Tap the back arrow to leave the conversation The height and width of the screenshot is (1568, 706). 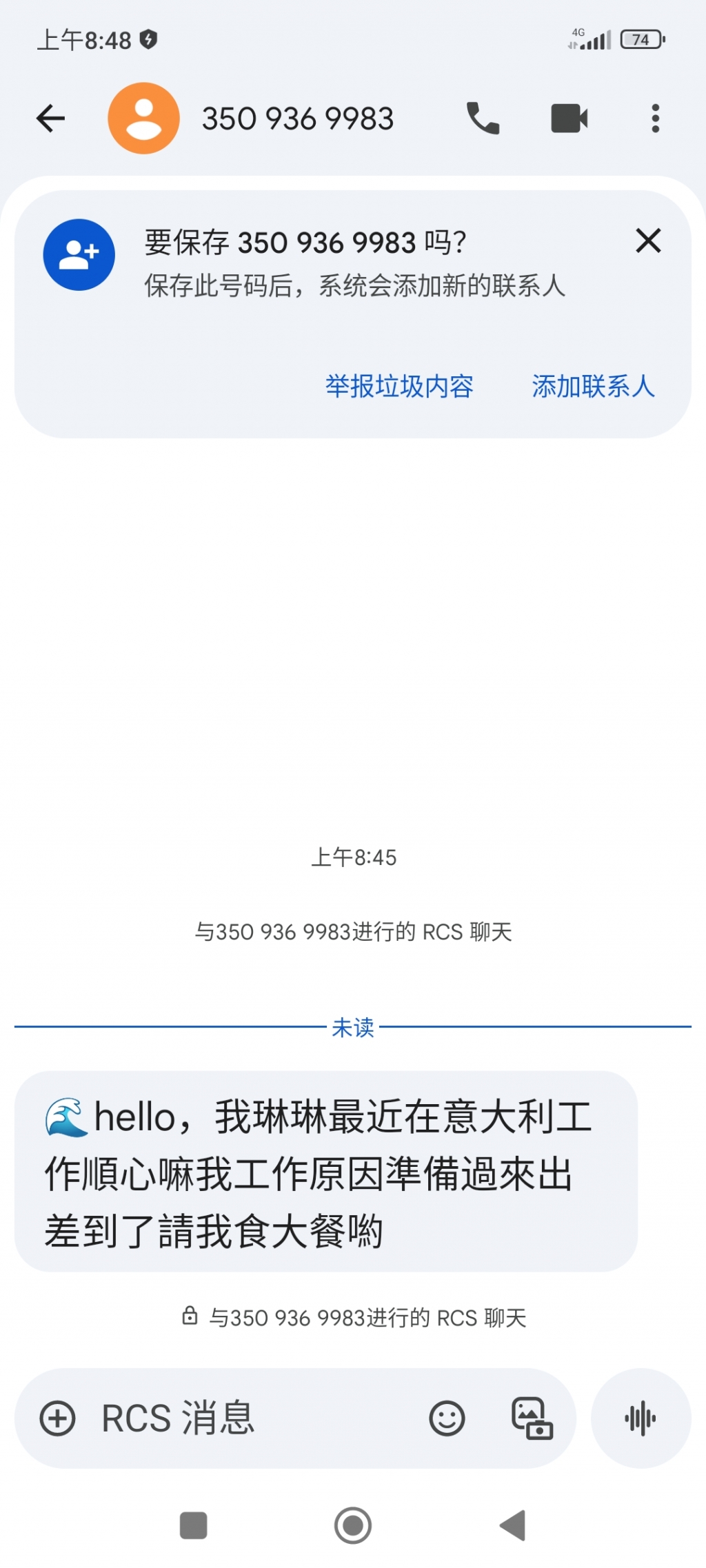(x=49, y=117)
